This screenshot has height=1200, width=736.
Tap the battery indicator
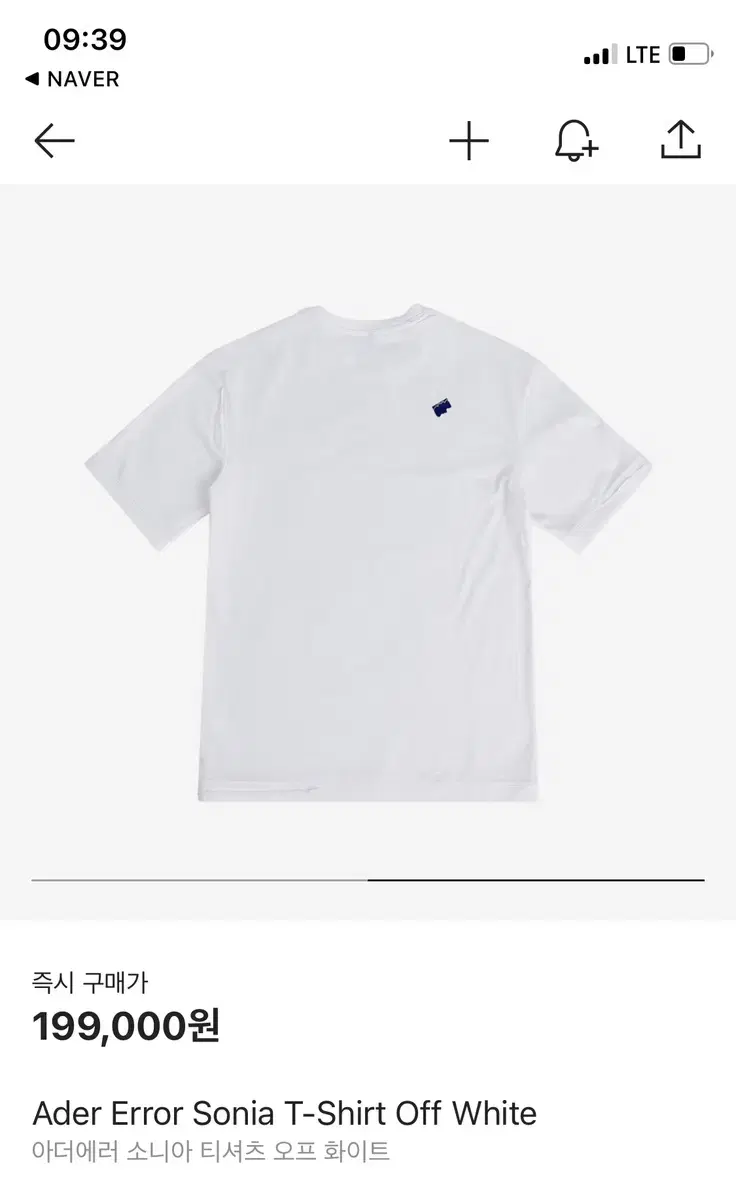[x=689, y=55]
